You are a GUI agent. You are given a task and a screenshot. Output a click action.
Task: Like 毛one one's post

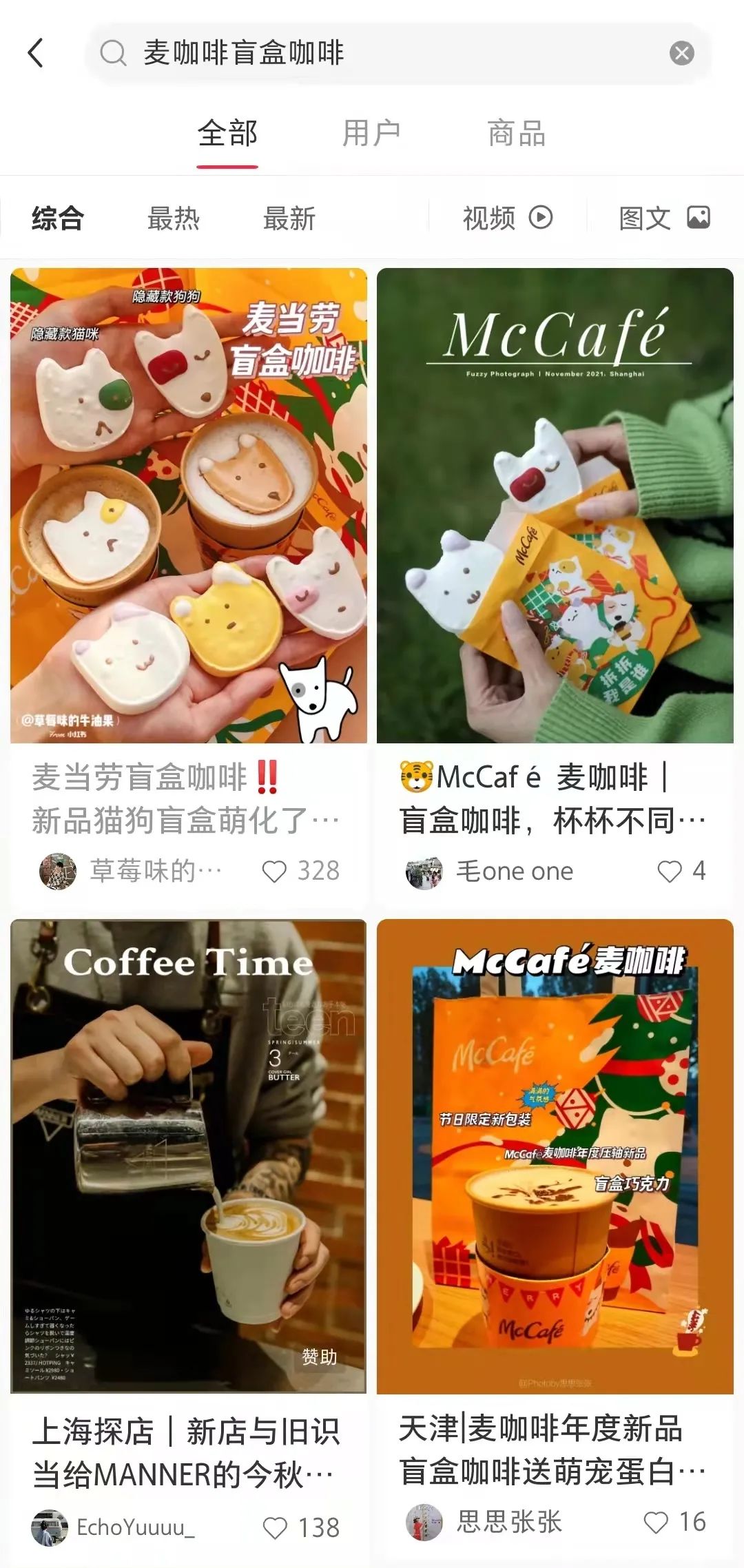669,871
